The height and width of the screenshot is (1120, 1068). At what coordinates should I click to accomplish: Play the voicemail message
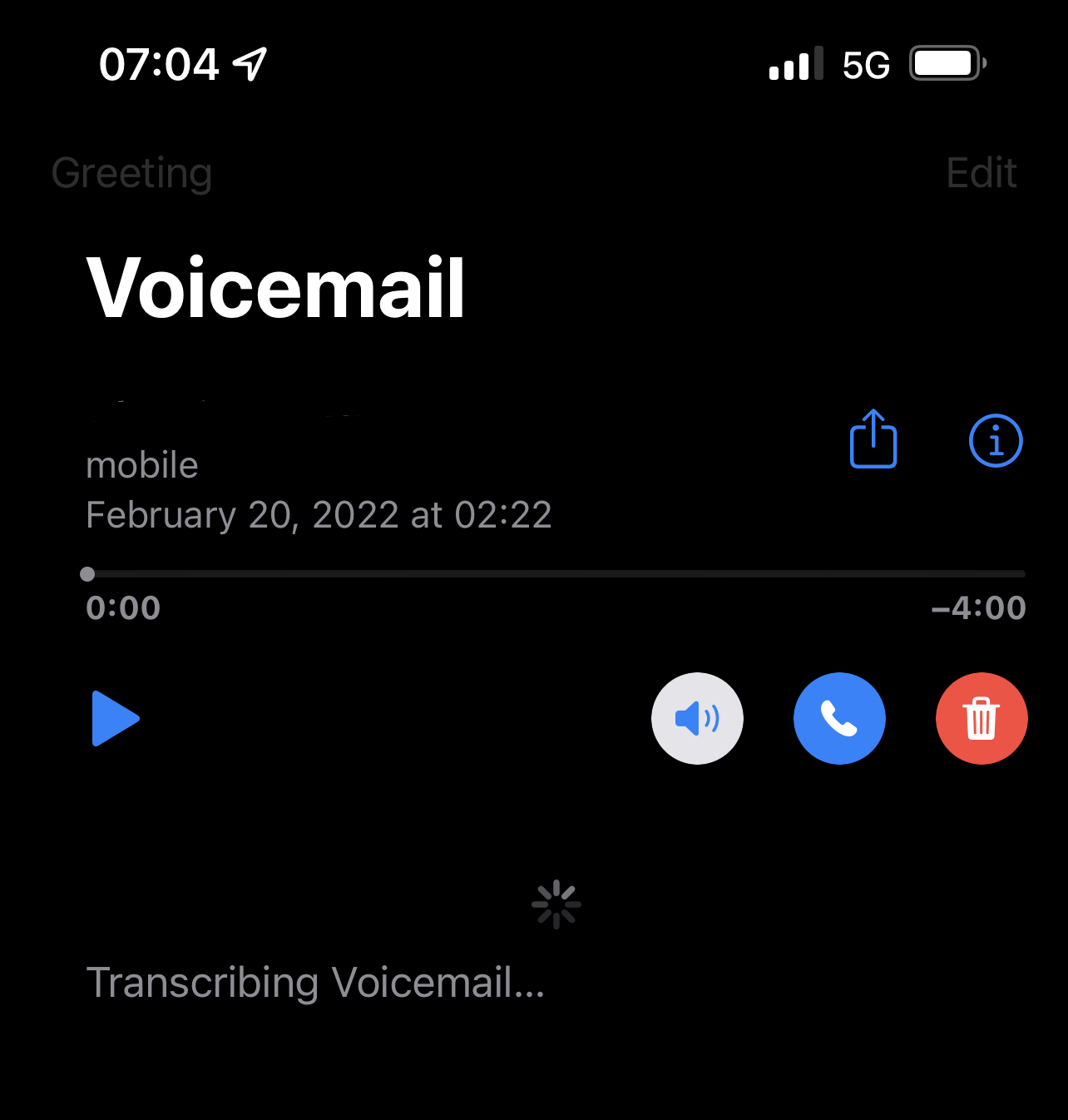[115, 718]
